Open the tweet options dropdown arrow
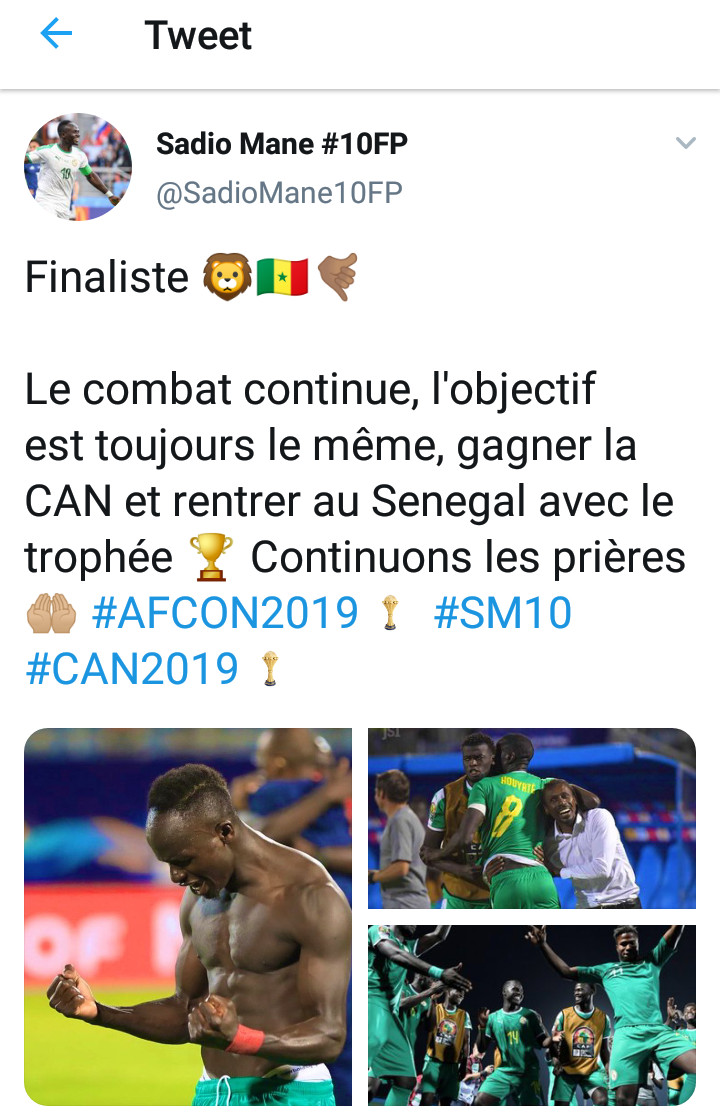720x1114 pixels. pyautogui.click(x=685, y=144)
